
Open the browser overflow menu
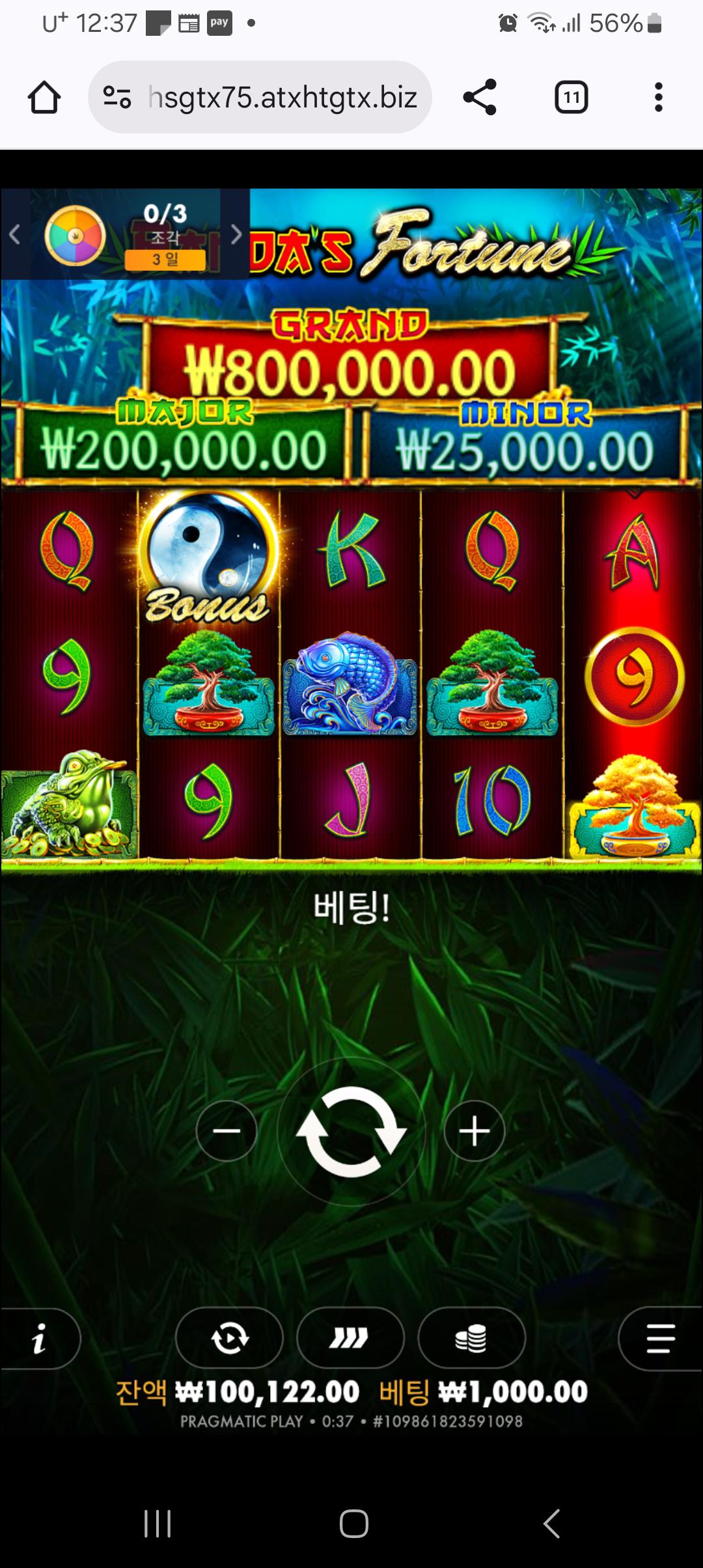pyautogui.click(x=658, y=98)
